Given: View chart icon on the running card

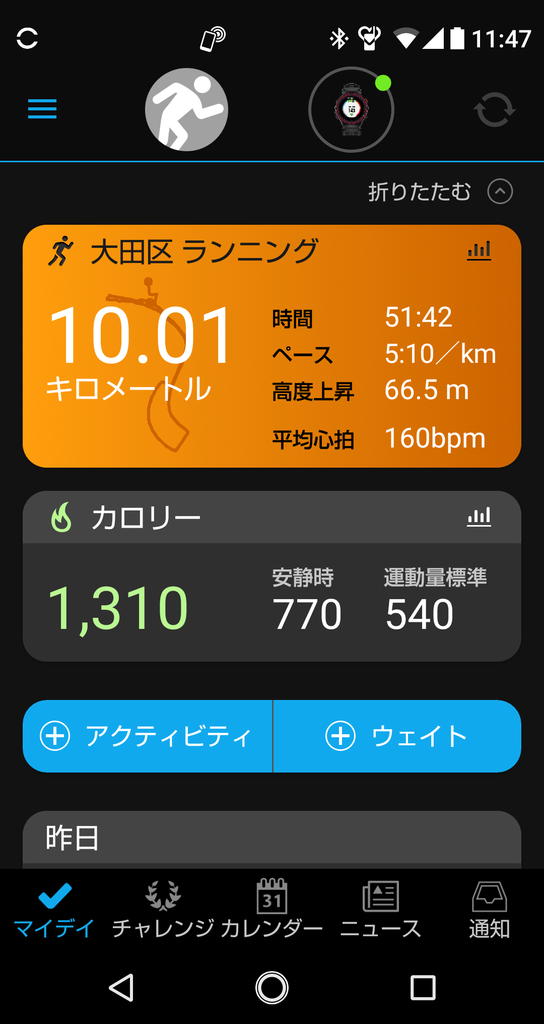Looking at the screenshot, I should click(479, 251).
